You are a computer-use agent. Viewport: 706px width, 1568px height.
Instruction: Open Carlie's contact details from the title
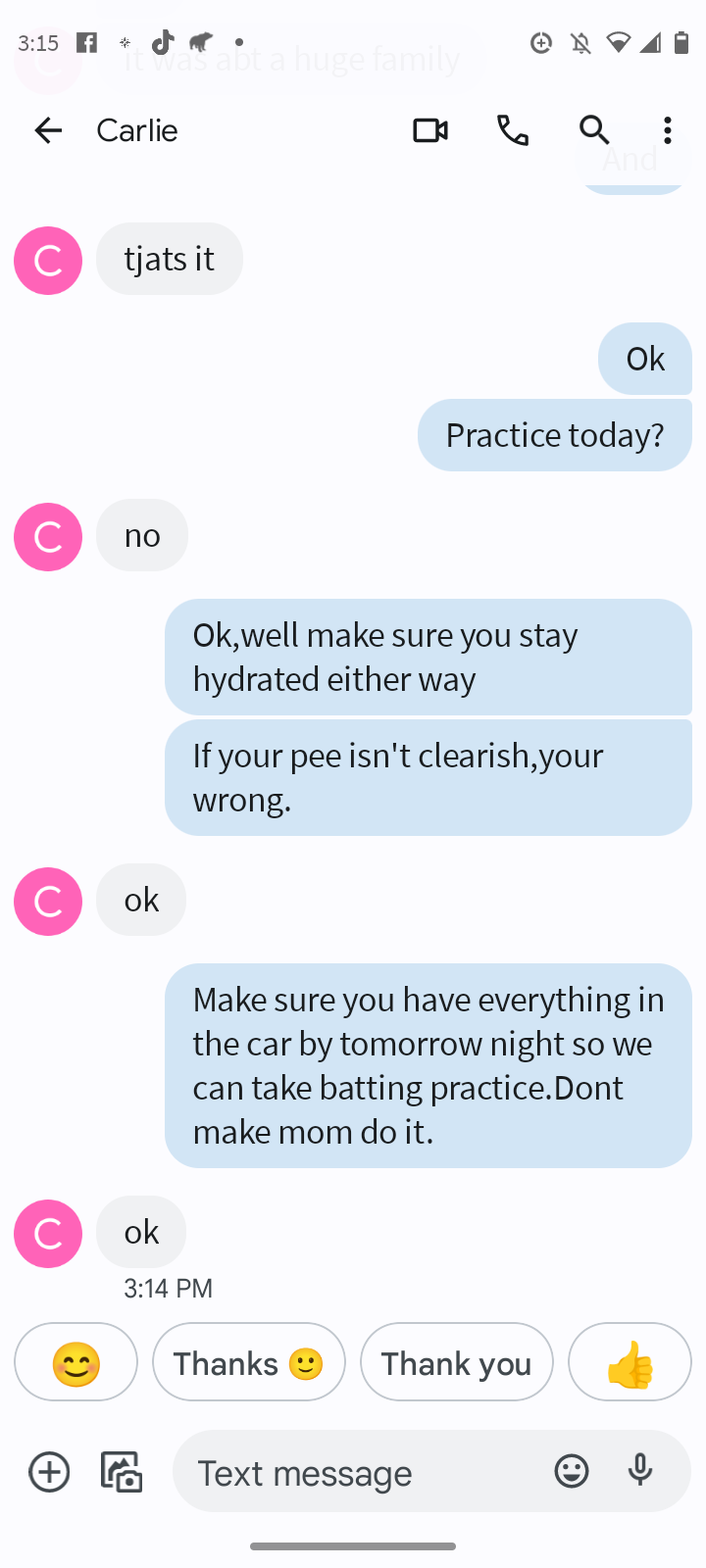pos(137,130)
